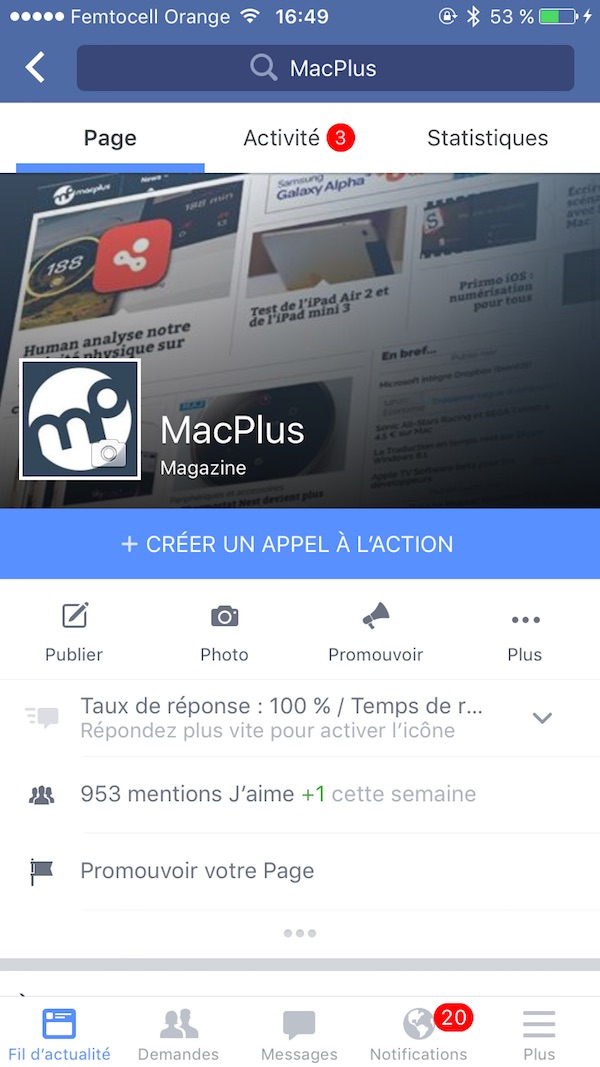Select the Page tab
Image resolution: width=600 pixels, height=1067 pixels.
click(x=110, y=138)
